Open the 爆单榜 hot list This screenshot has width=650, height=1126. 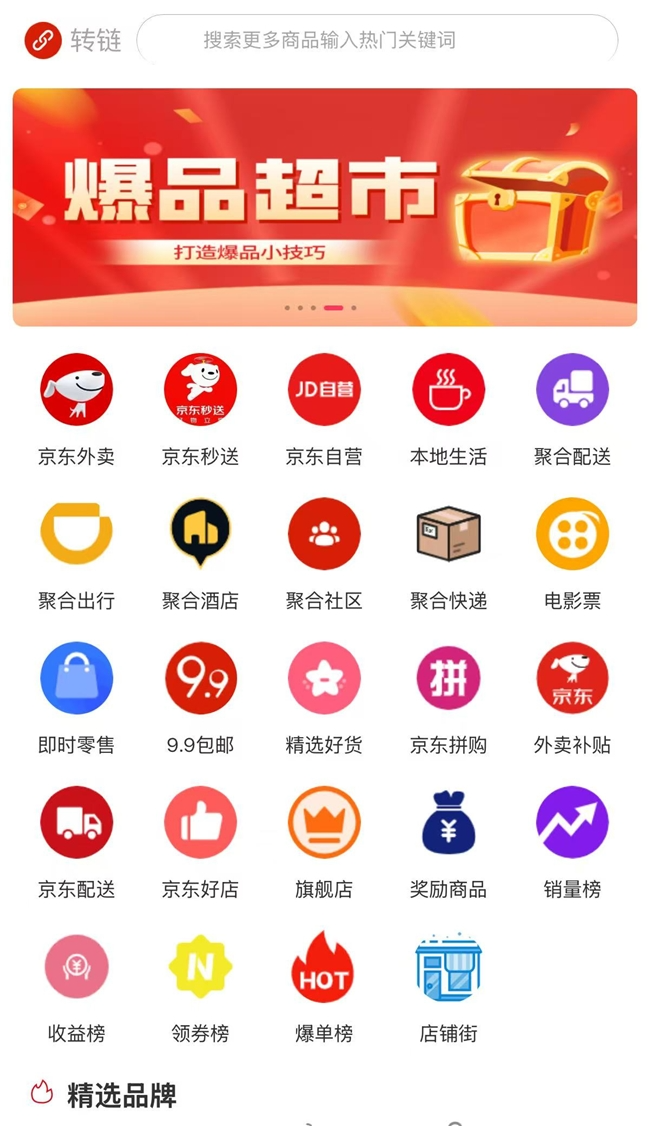(324, 966)
